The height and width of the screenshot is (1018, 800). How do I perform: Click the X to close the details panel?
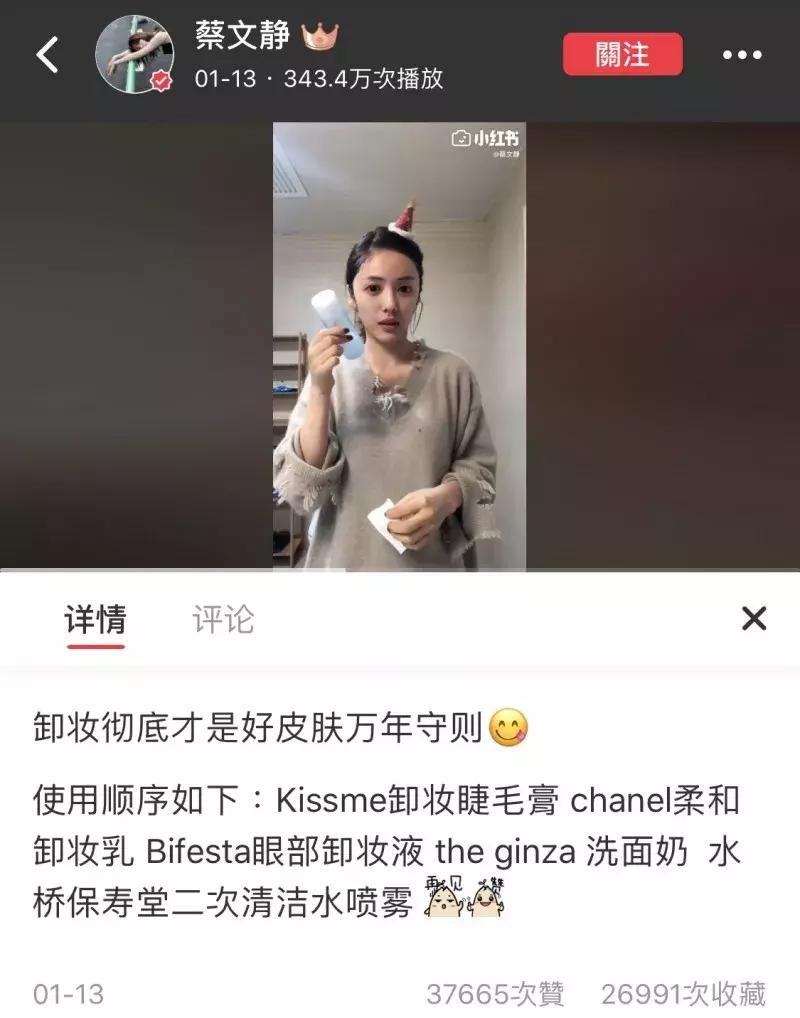tap(756, 619)
